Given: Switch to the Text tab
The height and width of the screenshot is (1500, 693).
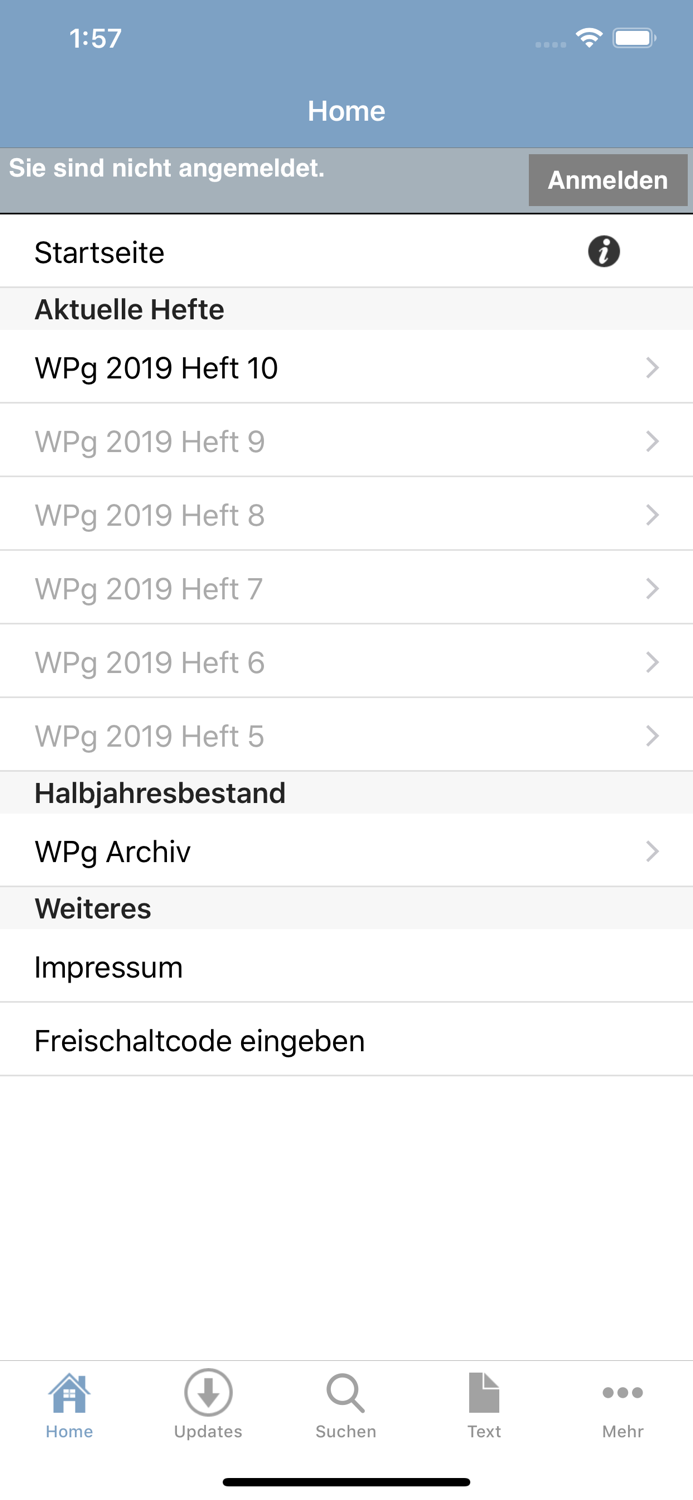Looking at the screenshot, I should click(x=484, y=1405).
